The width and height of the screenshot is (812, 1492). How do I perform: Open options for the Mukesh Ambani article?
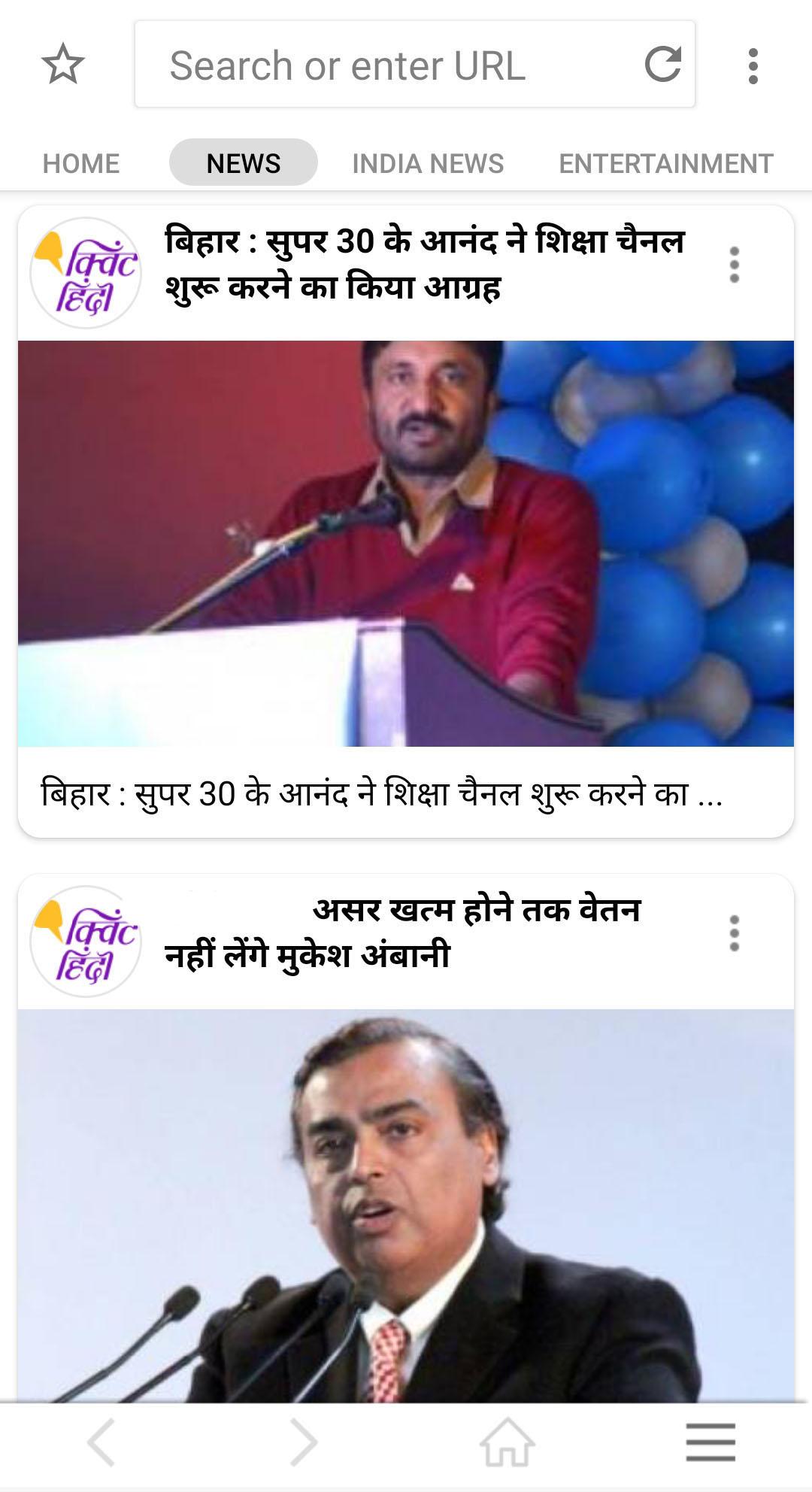pos(735,933)
